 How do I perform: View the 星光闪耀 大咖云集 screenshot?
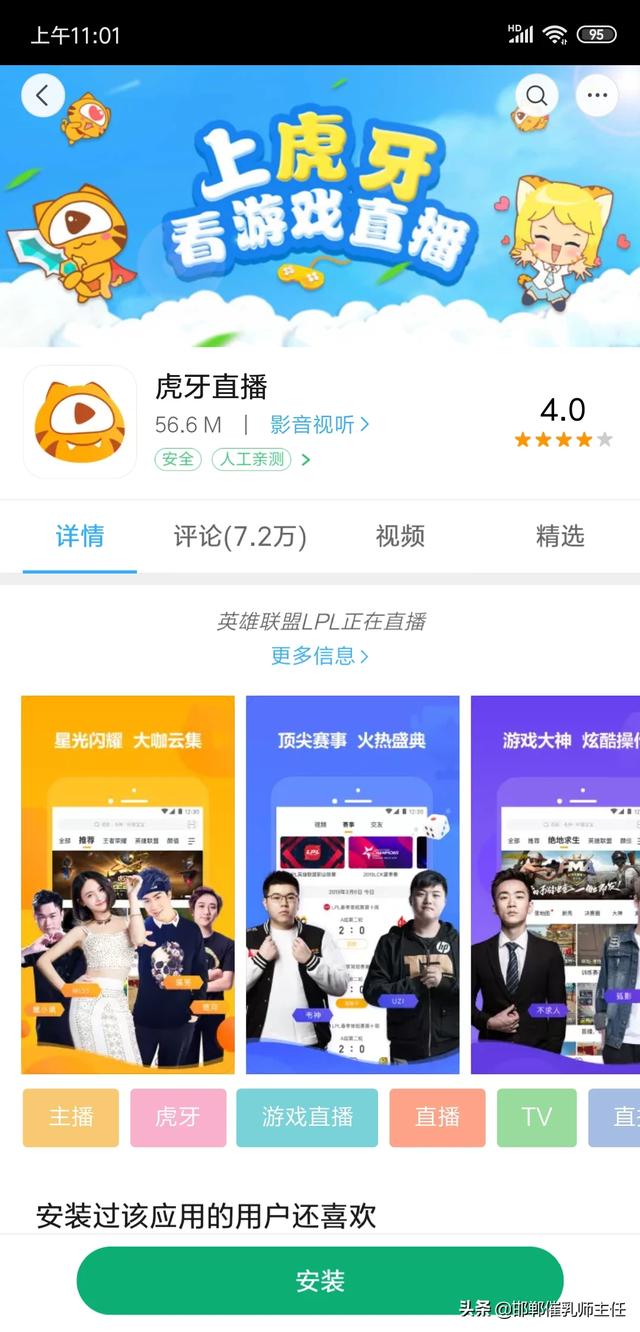pos(128,884)
